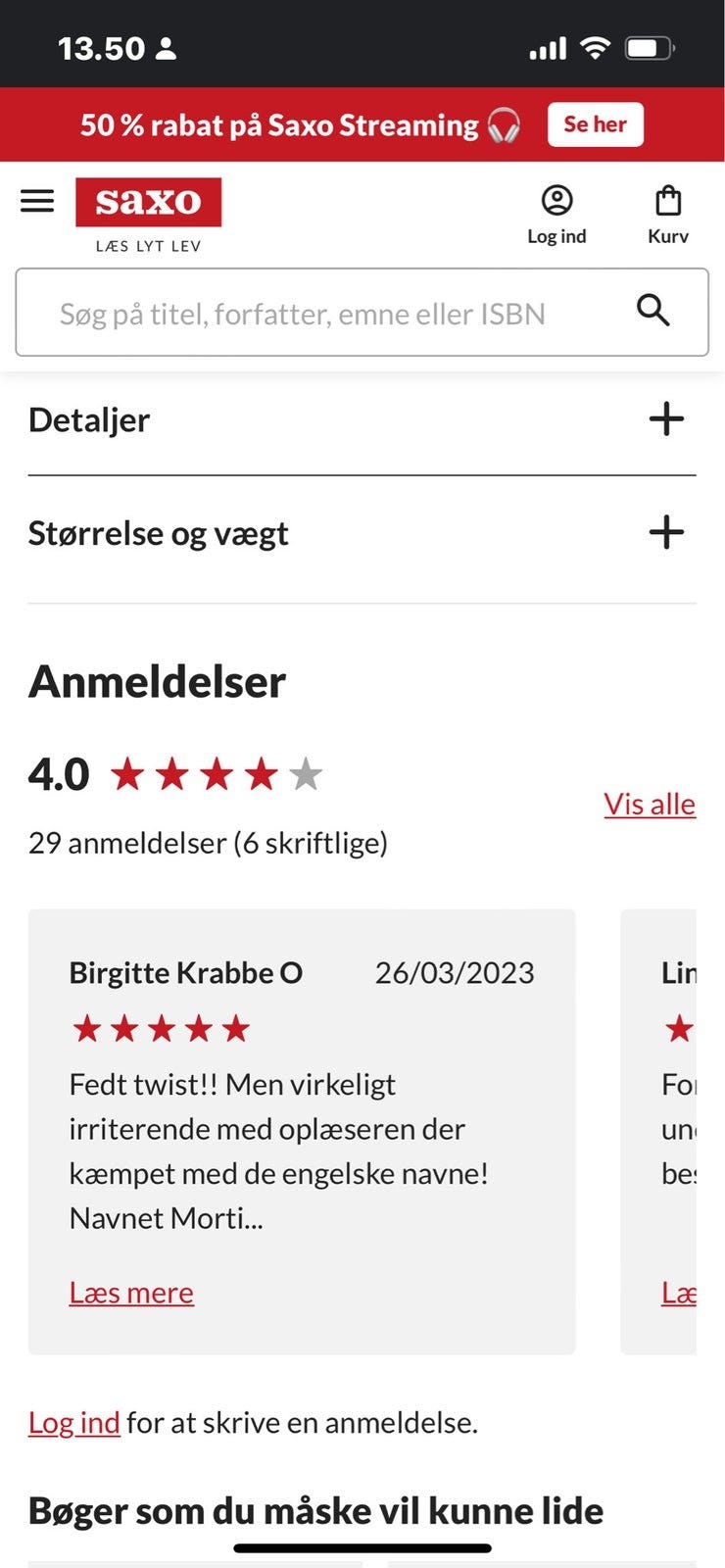The height and width of the screenshot is (1568, 725).
Task: Tap the headphones icon in the streaming banner
Action: tap(502, 124)
